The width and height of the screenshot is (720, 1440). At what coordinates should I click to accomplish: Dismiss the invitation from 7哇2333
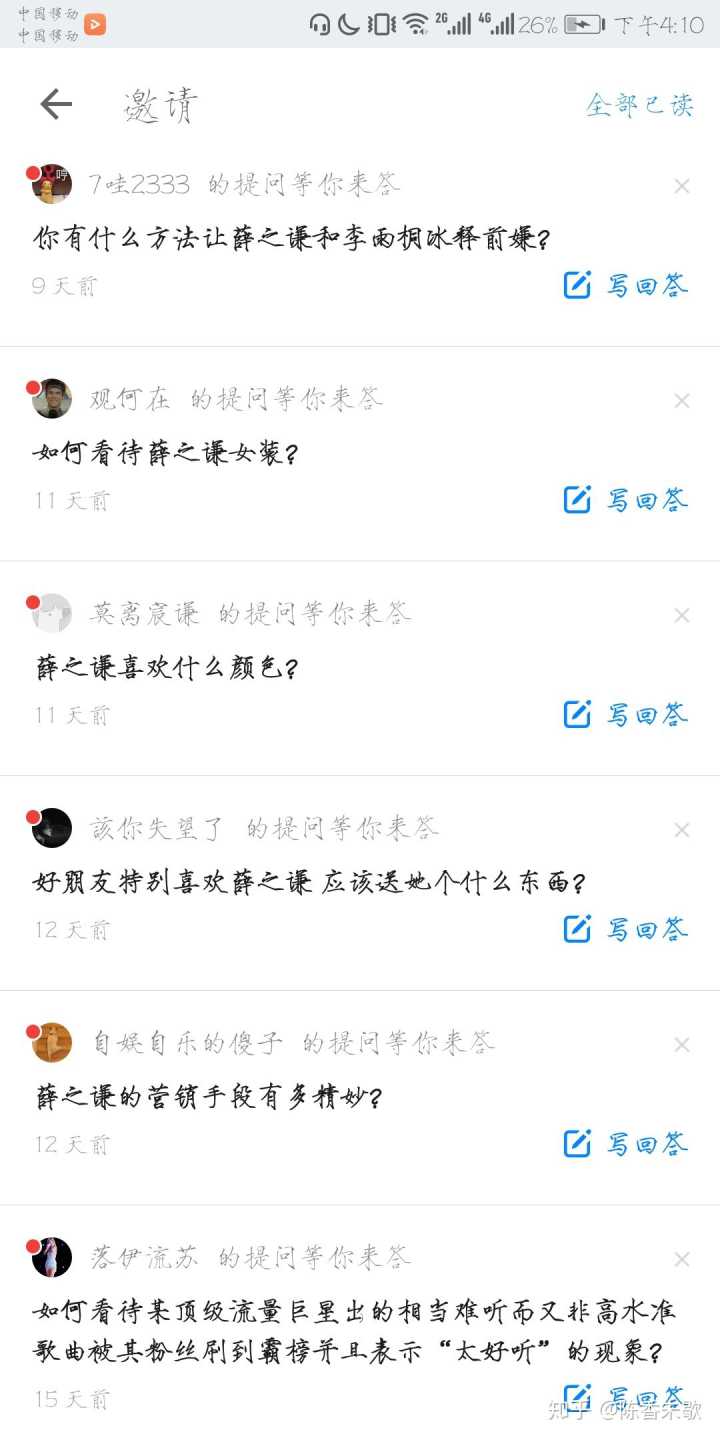pos(682,186)
